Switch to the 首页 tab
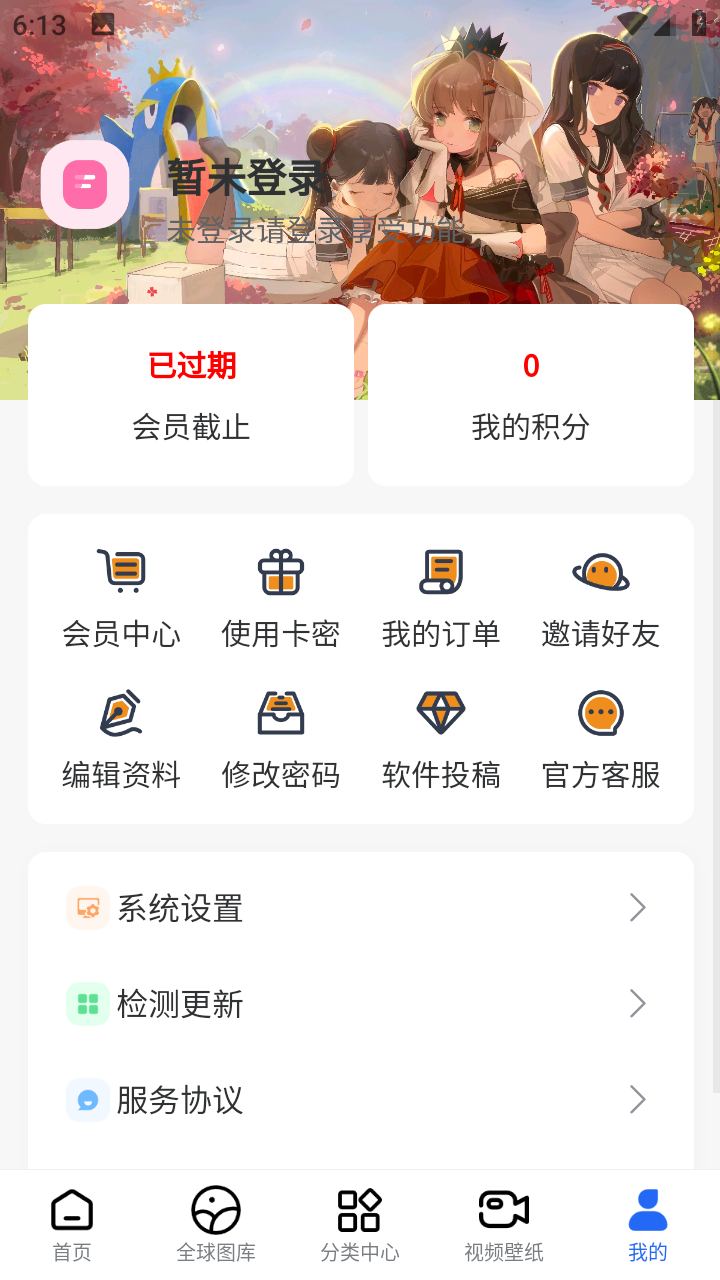 [x=72, y=1225]
